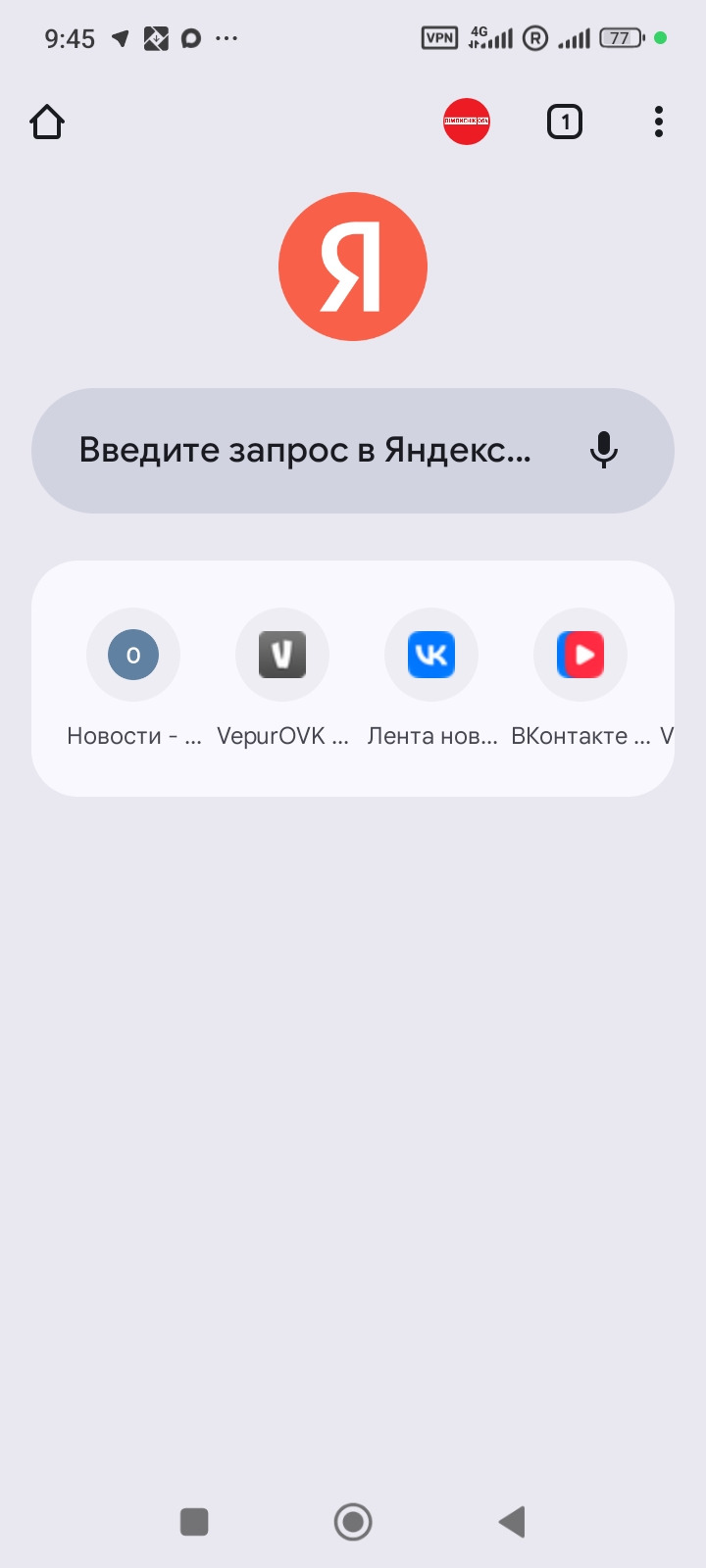Tap the home icon in the toolbar

point(47,122)
